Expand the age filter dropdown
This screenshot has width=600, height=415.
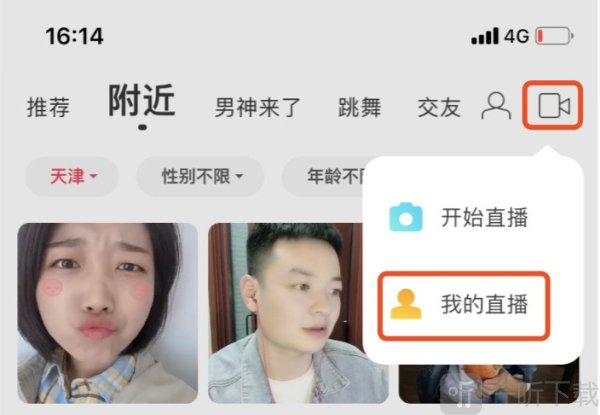[x=322, y=177]
